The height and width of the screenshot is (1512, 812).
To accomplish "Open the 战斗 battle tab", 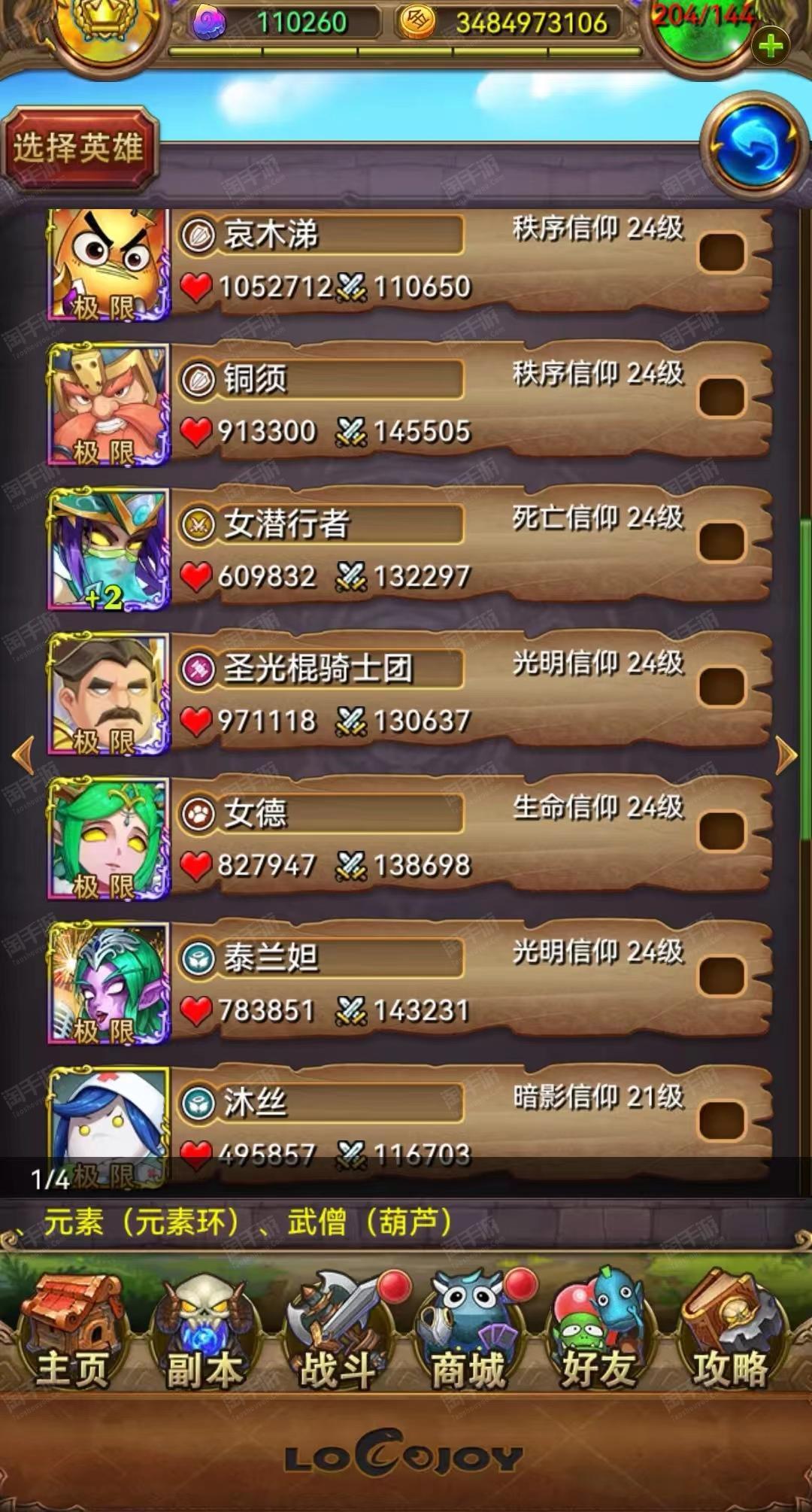I will [x=338, y=1332].
